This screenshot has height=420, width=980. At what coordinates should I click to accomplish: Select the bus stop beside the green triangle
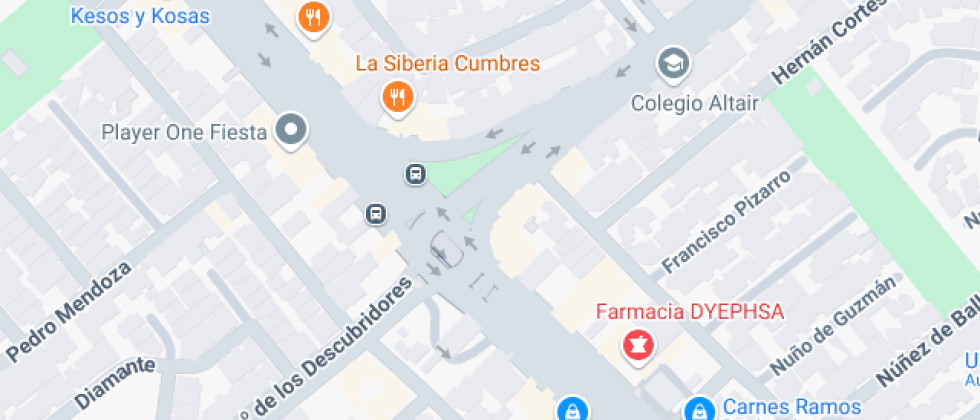(x=415, y=175)
